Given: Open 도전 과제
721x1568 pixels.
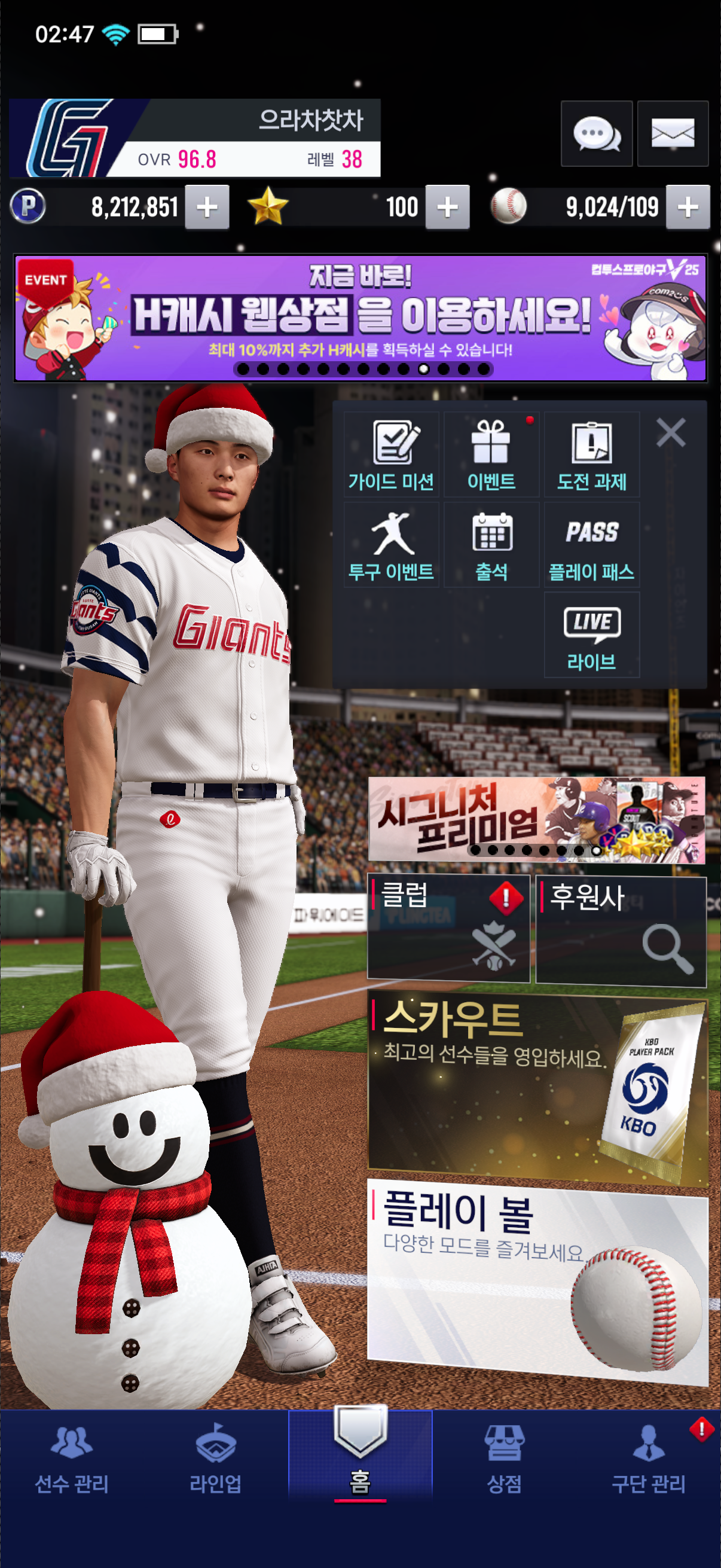Looking at the screenshot, I should click(591, 454).
